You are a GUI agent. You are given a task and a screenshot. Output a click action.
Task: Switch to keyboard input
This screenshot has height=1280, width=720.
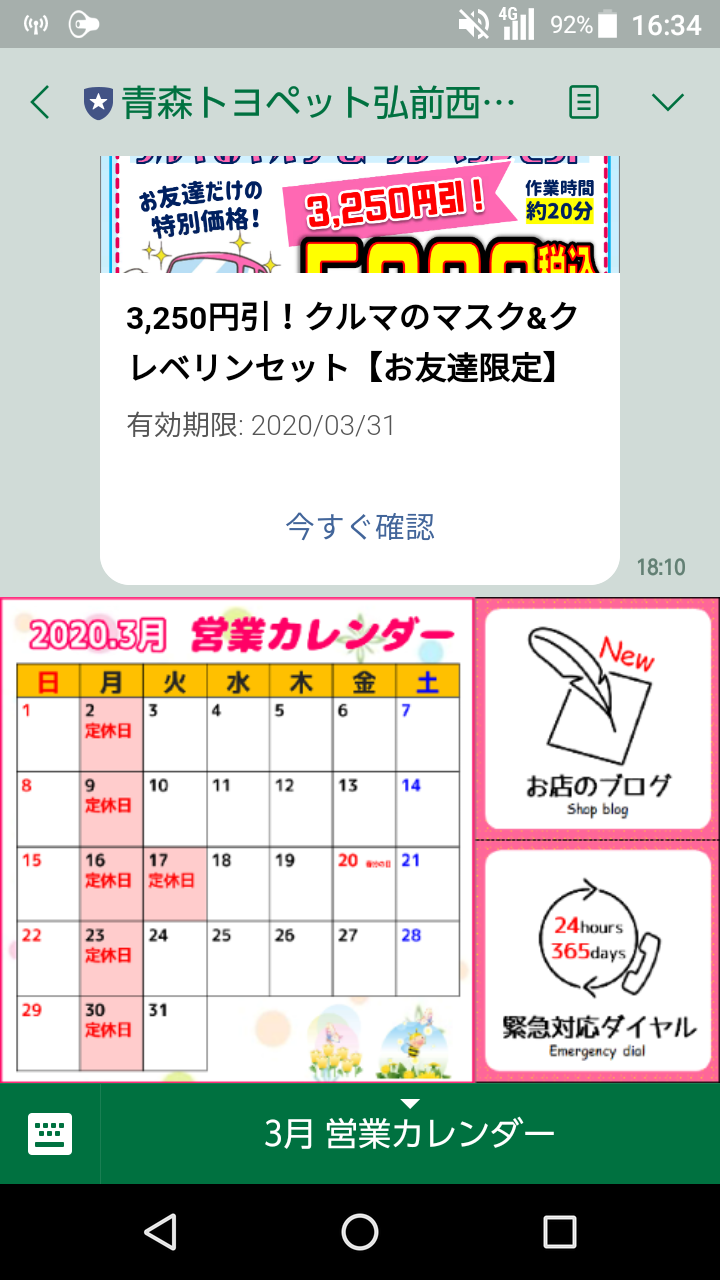pyautogui.click(x=50, y=1134)
